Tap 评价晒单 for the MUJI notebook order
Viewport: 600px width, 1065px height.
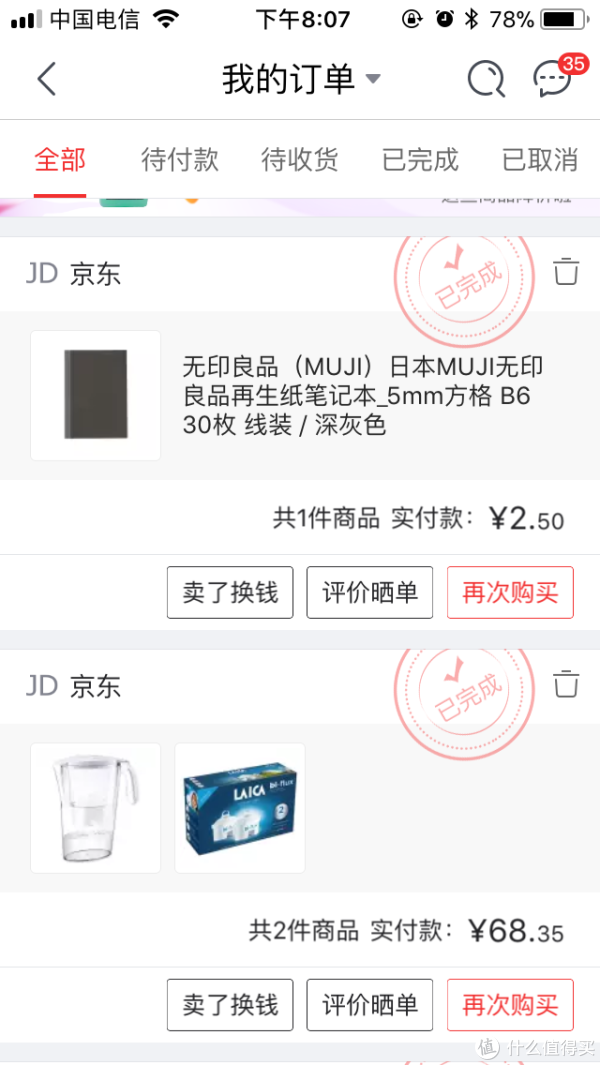pos(370,592)
